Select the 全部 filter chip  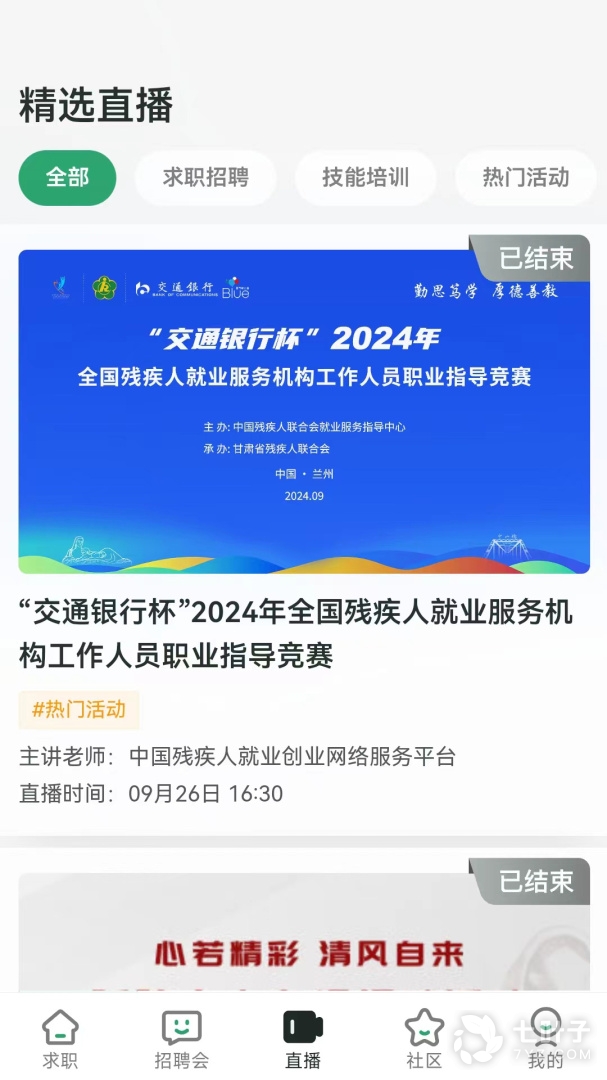pyautogui.click(x=67, y=178)
